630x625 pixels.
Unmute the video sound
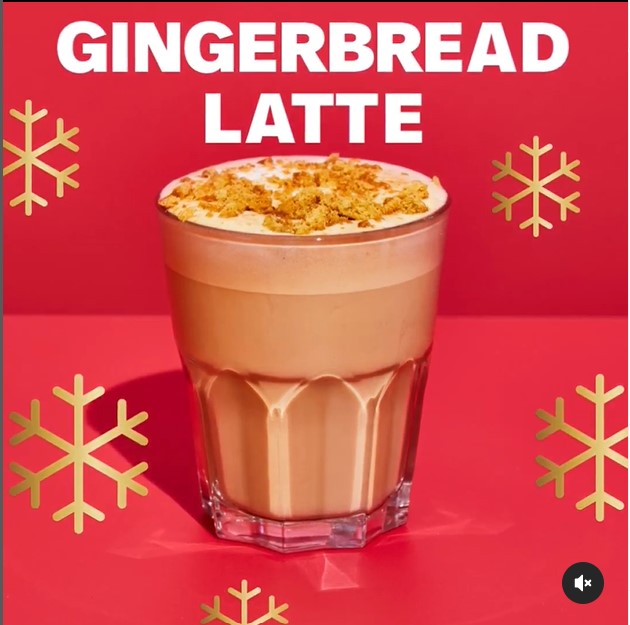pos(583,582)
